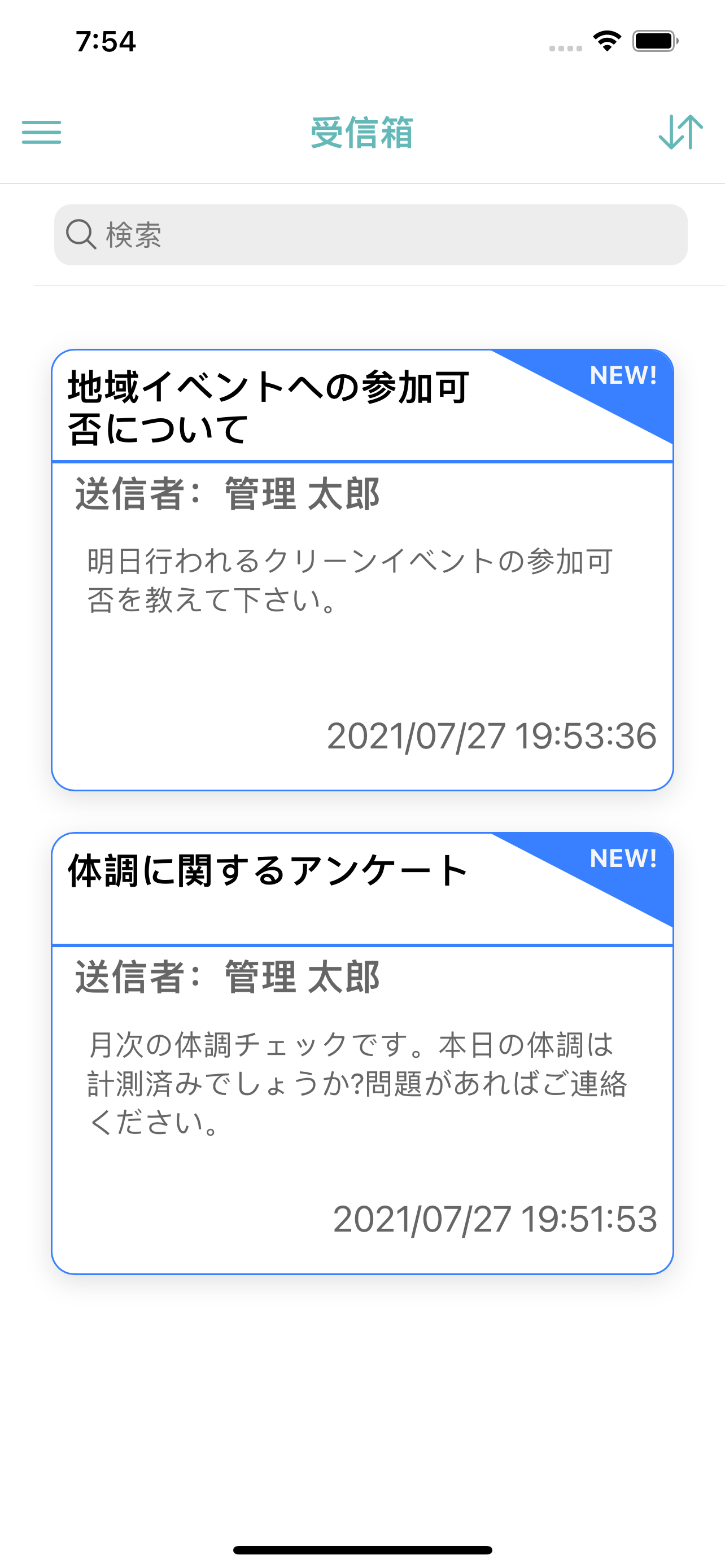Image resolution: width=725 pixels, height=1568 pixels.
Task: Open the hamburger drawer menu
Action: (x=41, y=132)
